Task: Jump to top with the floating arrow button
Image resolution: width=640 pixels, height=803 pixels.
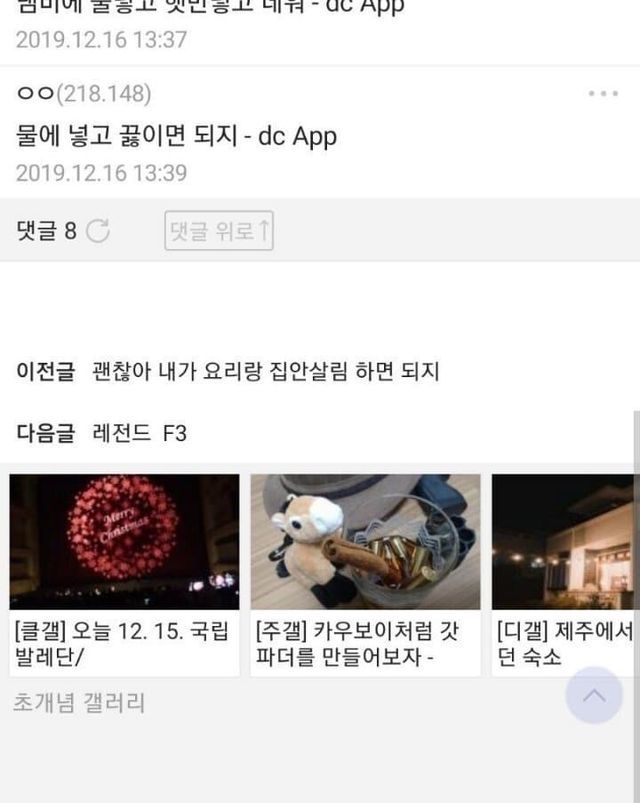Action: pos(594,695)
